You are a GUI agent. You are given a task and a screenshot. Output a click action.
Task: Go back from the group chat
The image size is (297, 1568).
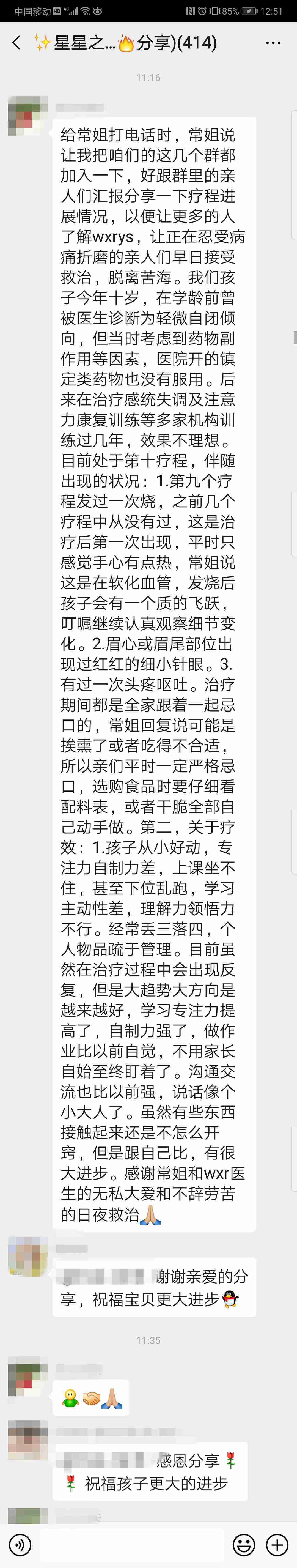coord(16,43)
